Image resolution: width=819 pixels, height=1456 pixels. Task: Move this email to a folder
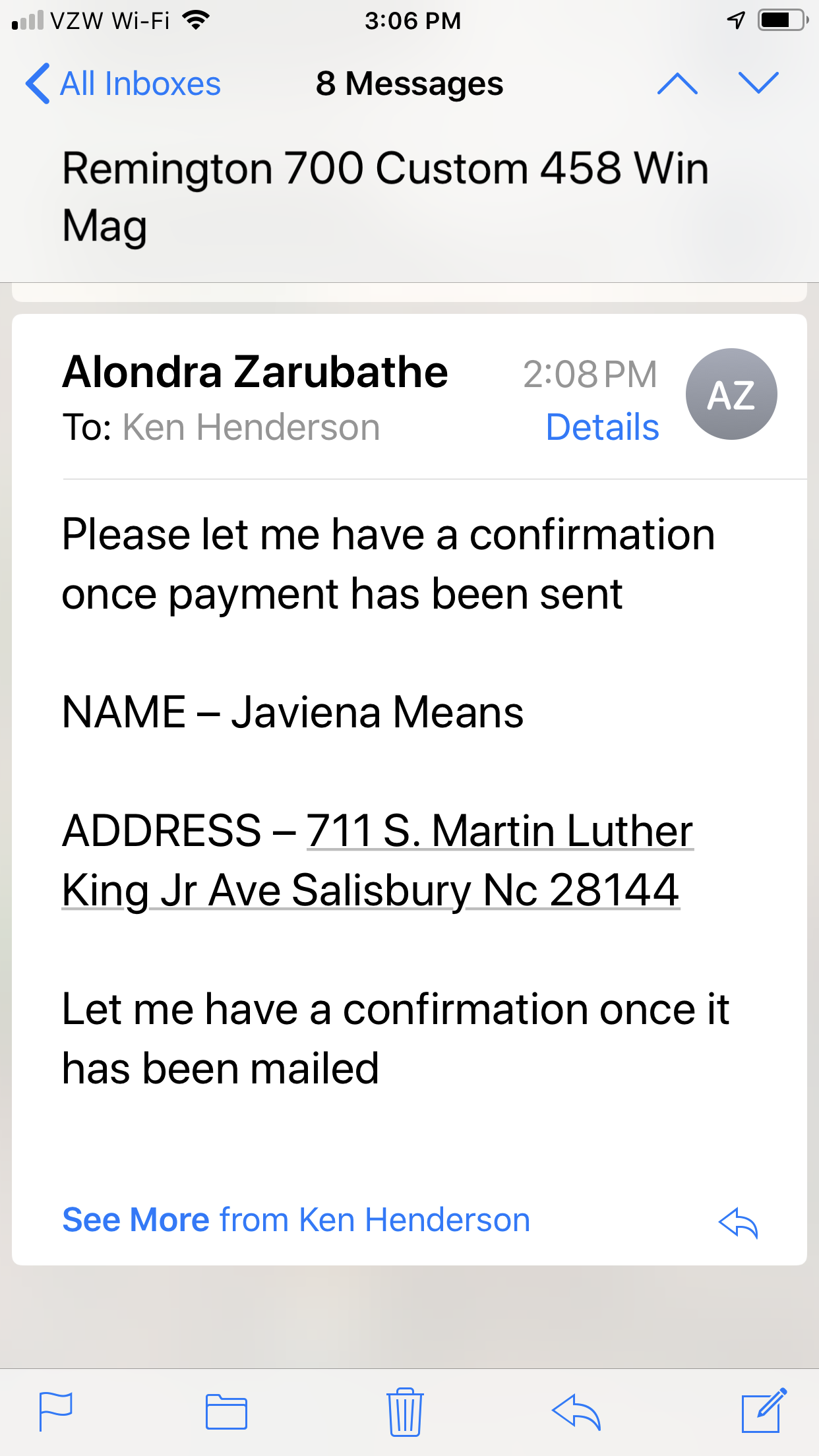pos(226,1412)
